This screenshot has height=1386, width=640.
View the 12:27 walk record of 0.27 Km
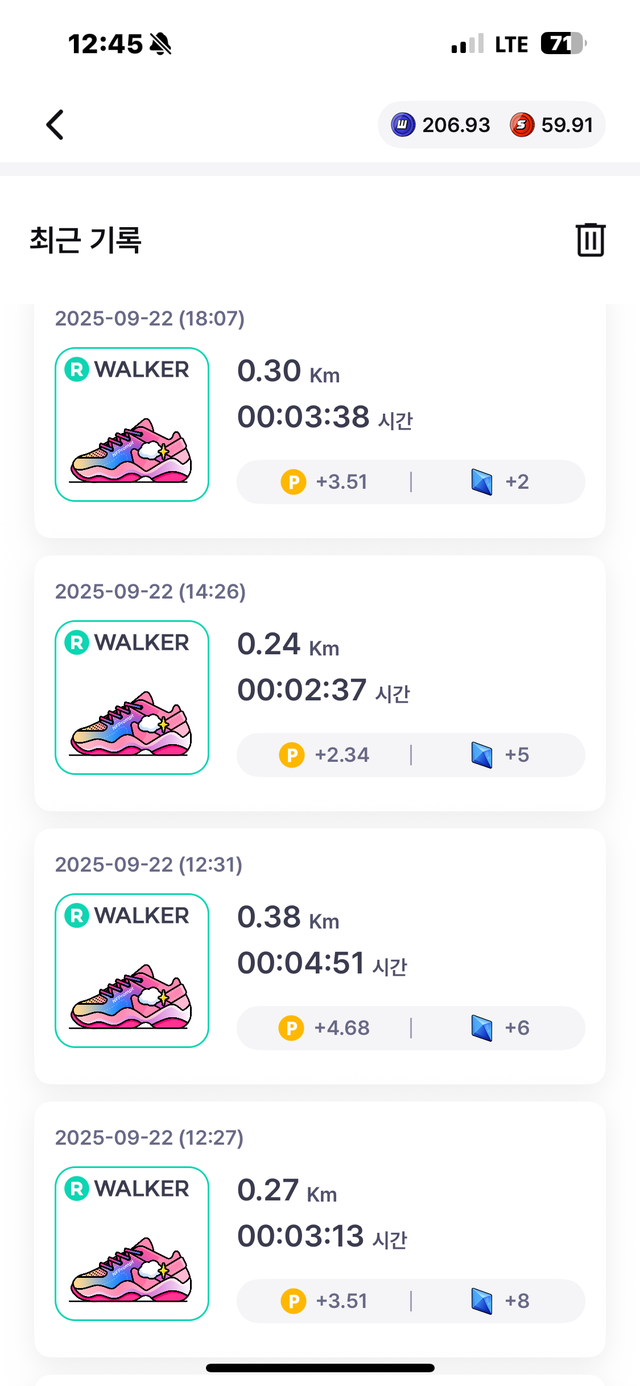click(x=320, y=1230)
